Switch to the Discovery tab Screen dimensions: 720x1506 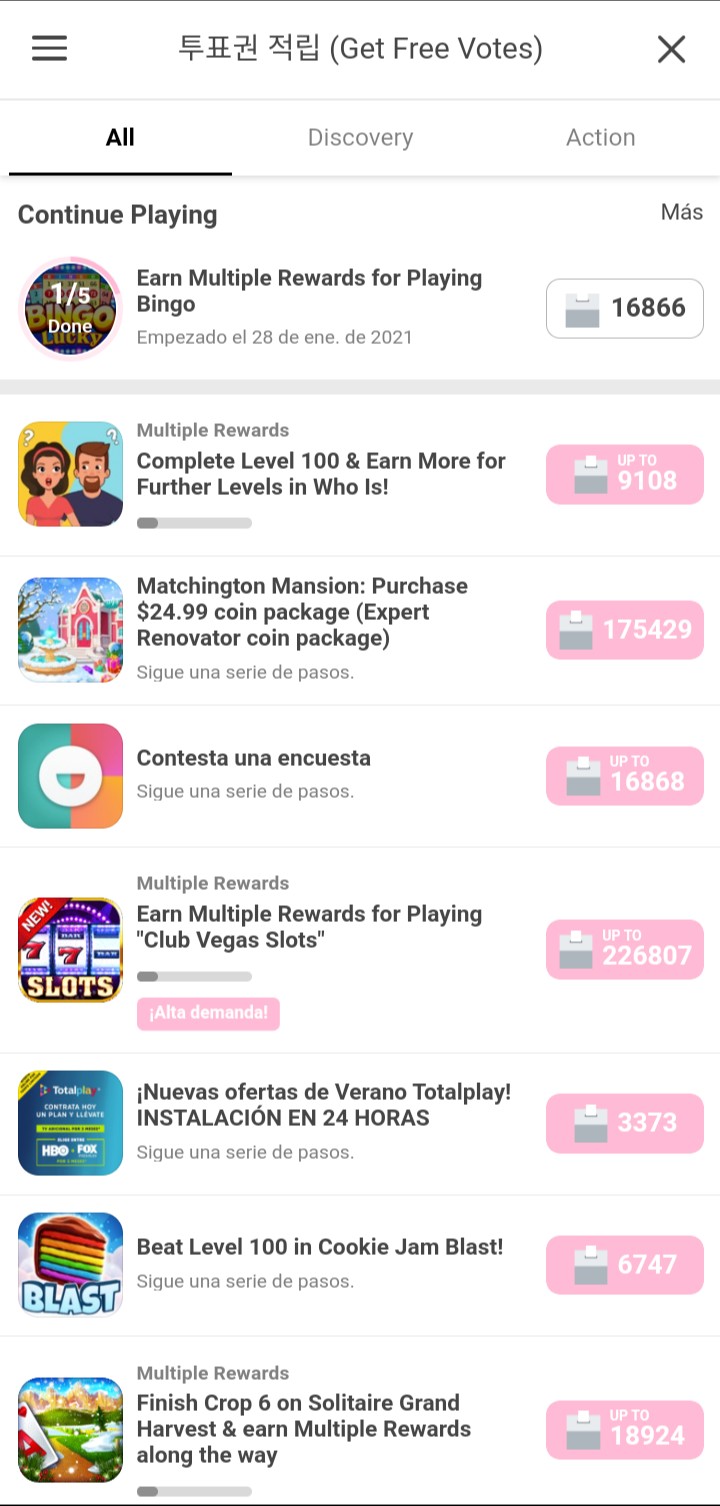(x=360, y=138)
